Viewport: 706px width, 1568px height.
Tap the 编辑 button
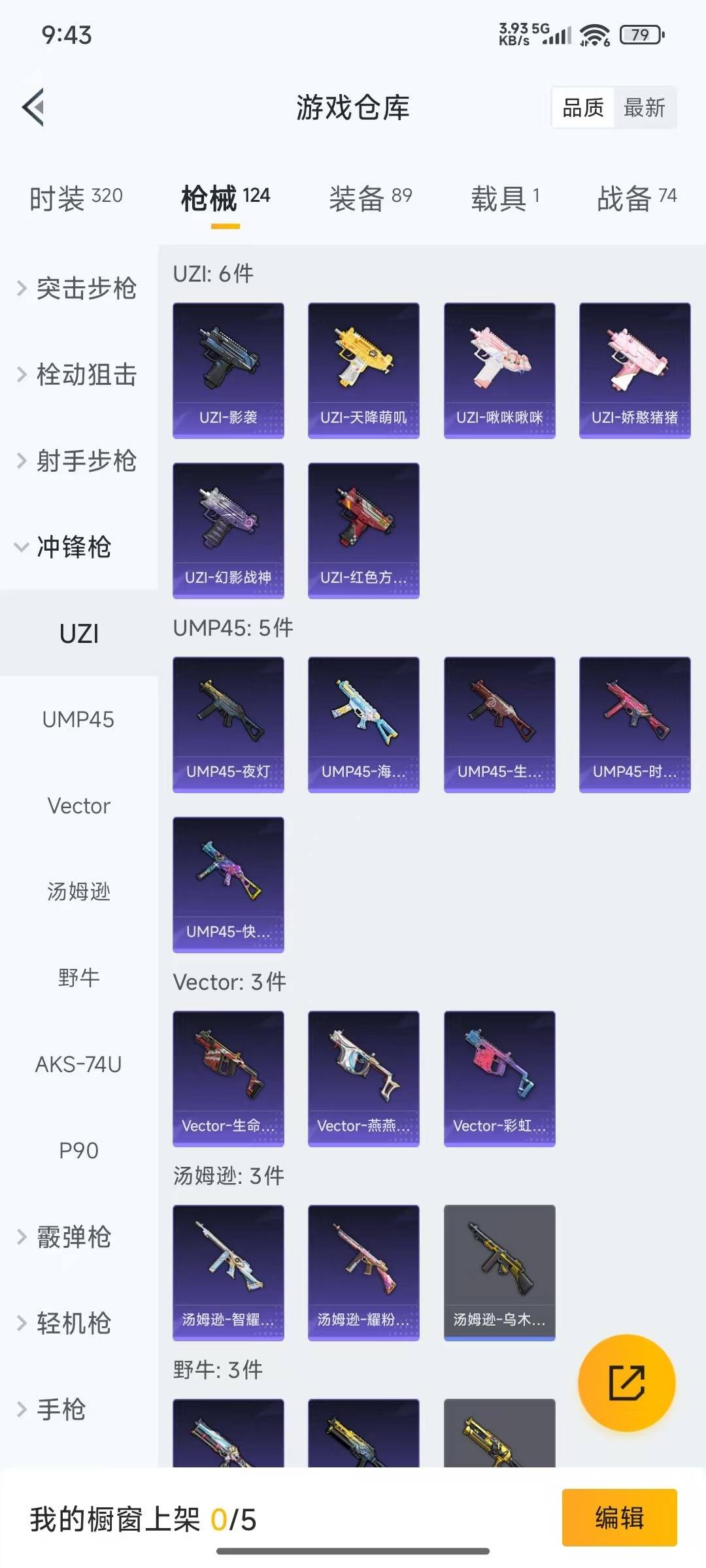point(619,1517)
